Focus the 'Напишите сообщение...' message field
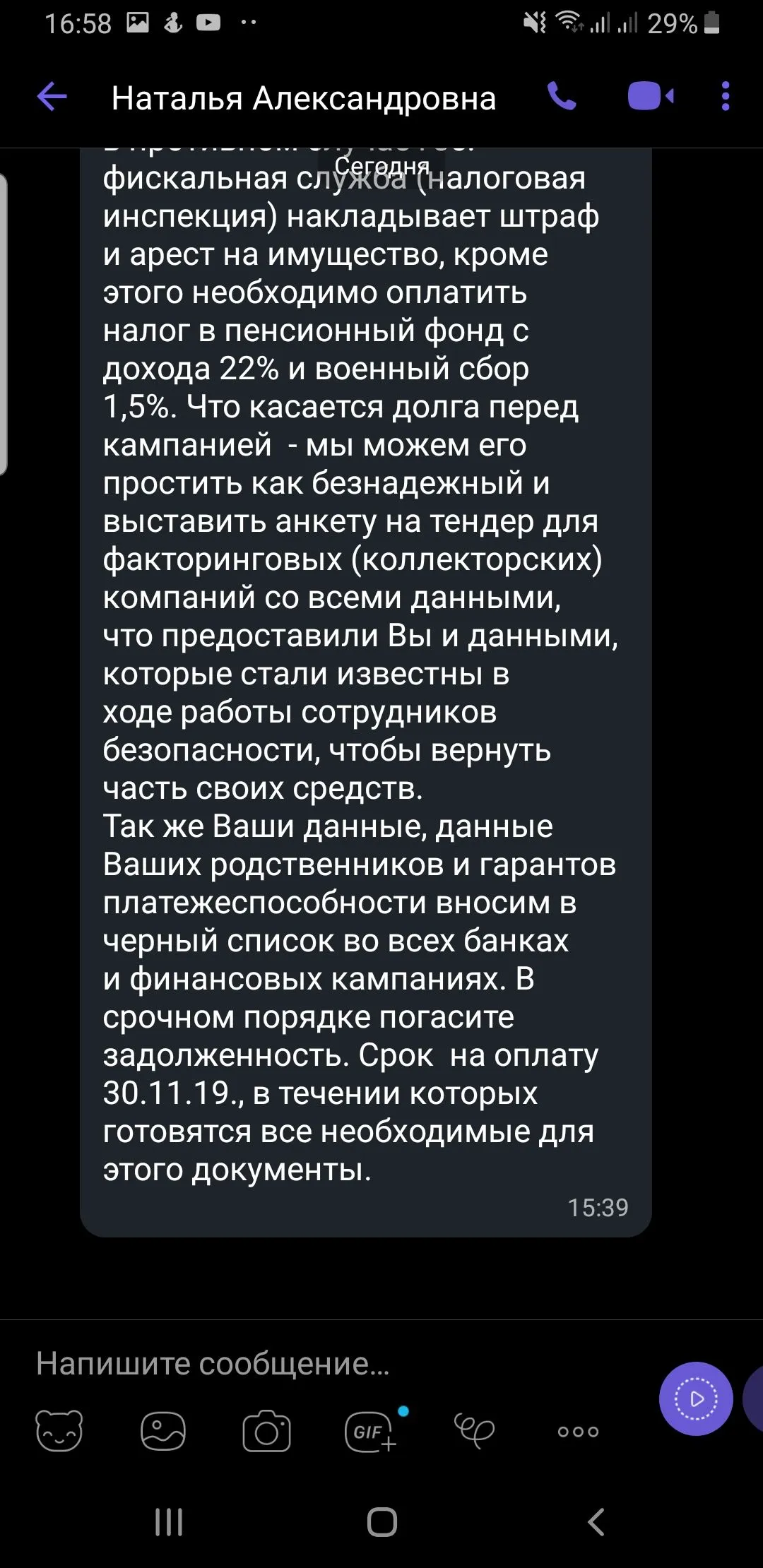 339,1363
